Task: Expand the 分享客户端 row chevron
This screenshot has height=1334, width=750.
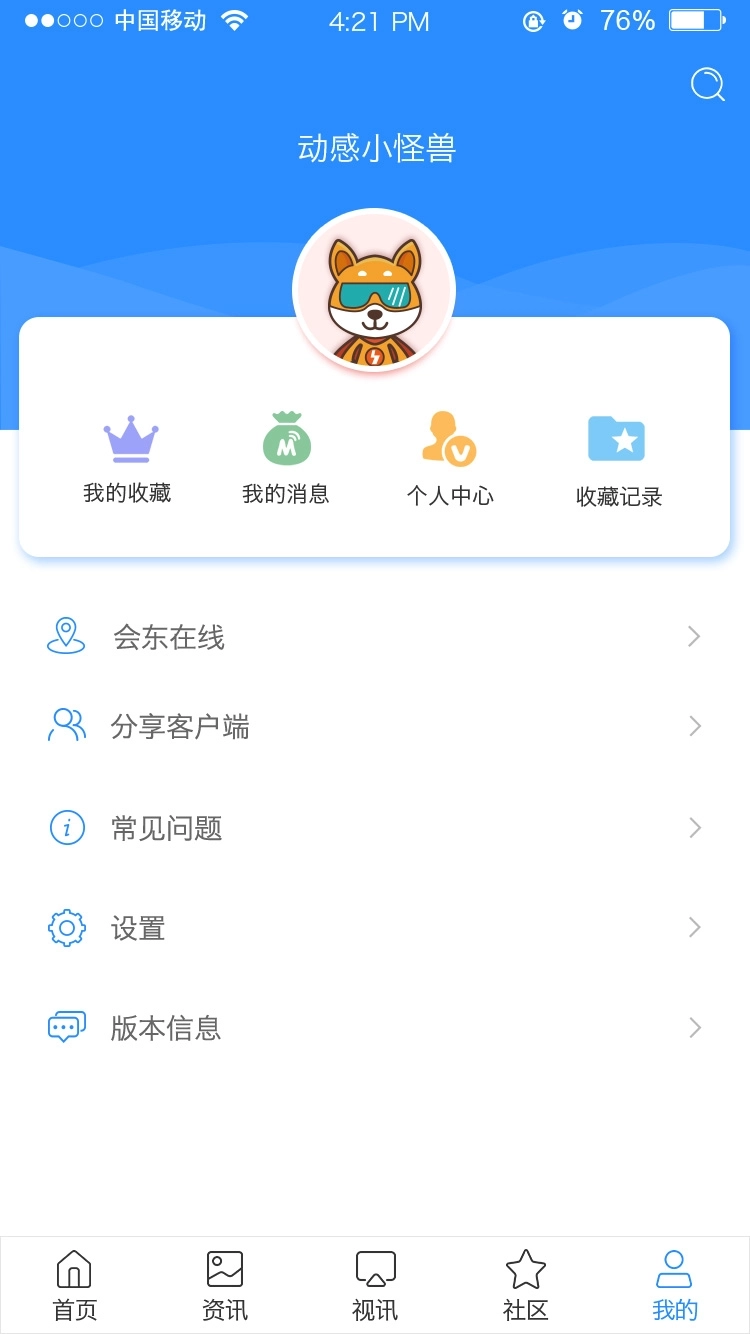Action: (694, 726)
